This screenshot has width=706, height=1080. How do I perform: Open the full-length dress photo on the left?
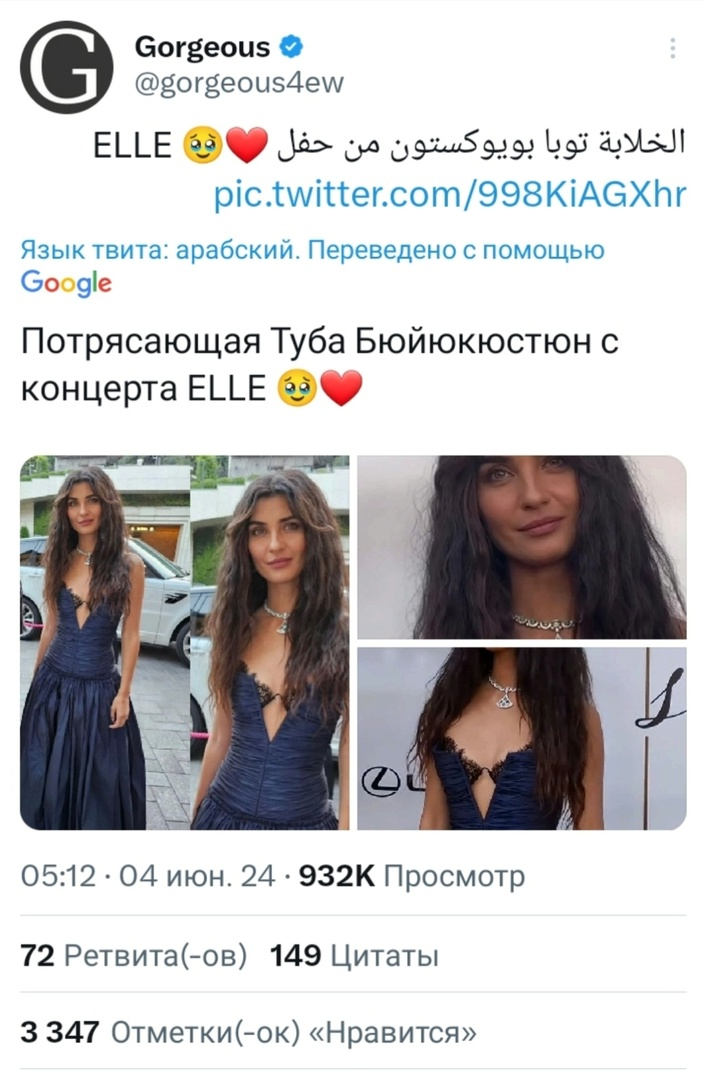point(104,642)
